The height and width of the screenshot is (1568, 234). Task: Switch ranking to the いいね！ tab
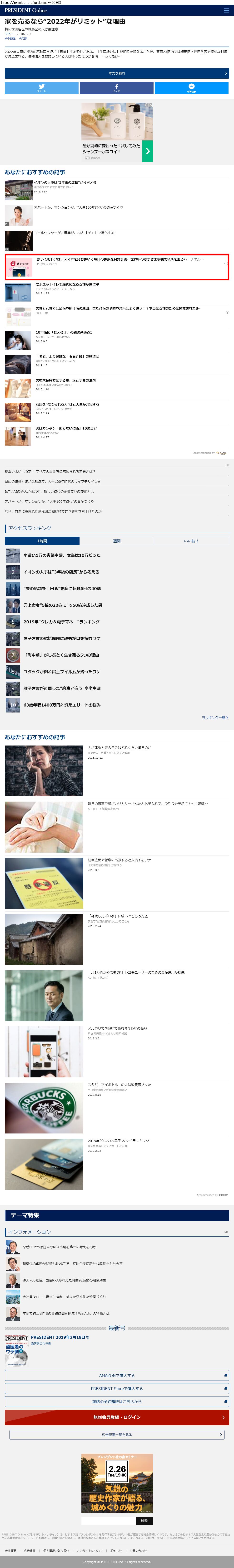point(191,540)
